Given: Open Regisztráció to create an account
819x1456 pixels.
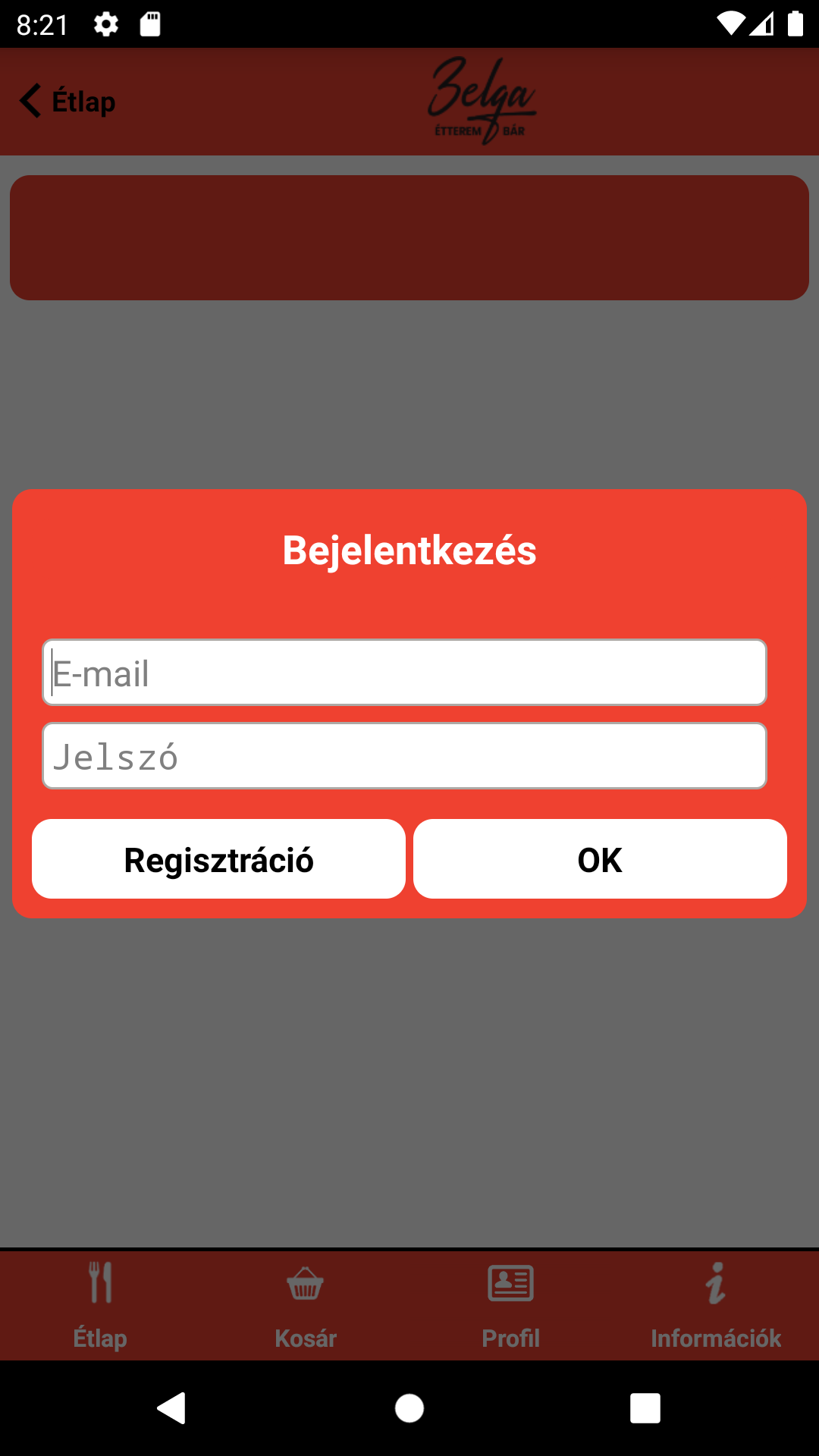Looking at the screenshot, I should [218, 859].
